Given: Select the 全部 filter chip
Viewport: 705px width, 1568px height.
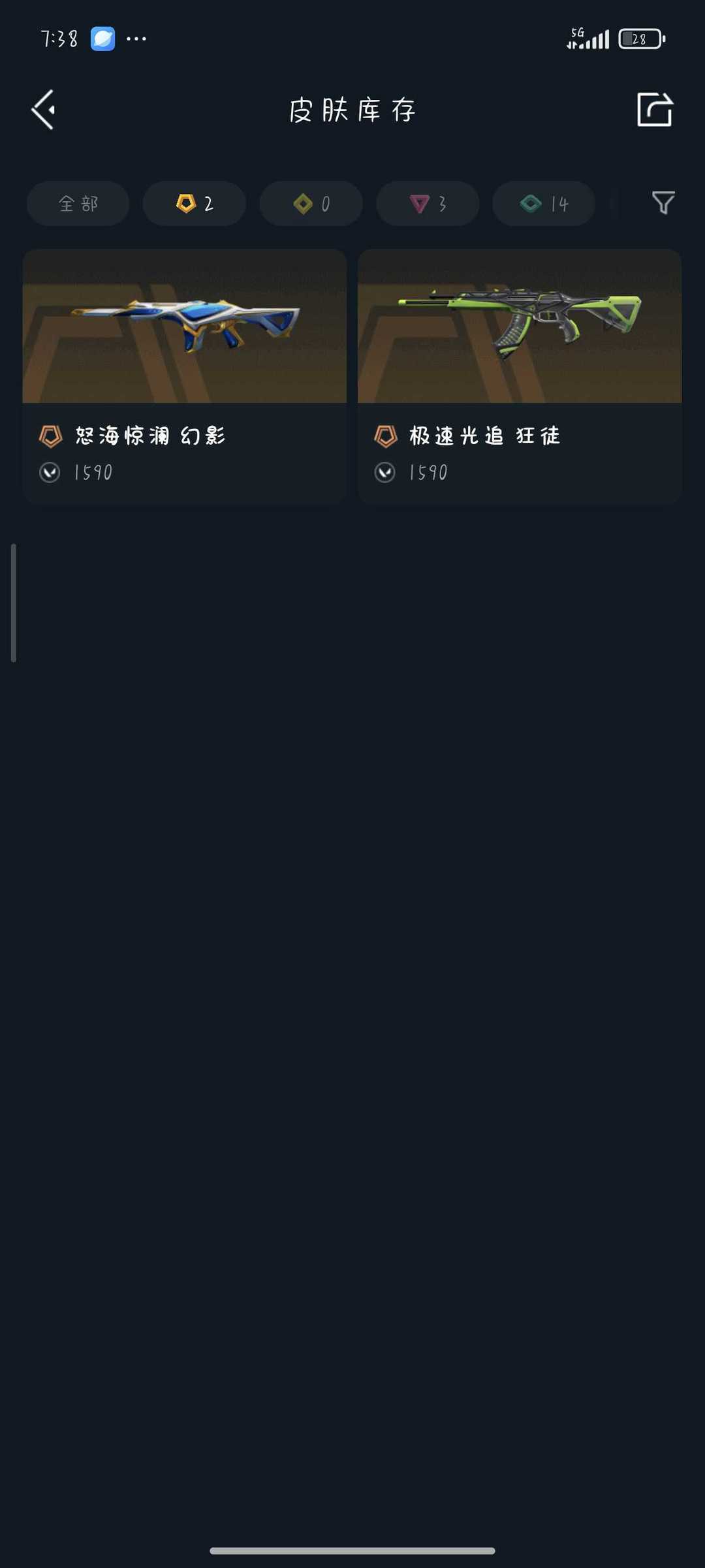Looking at the screenshot, I should pyautogui.click(x=78, y=204).
